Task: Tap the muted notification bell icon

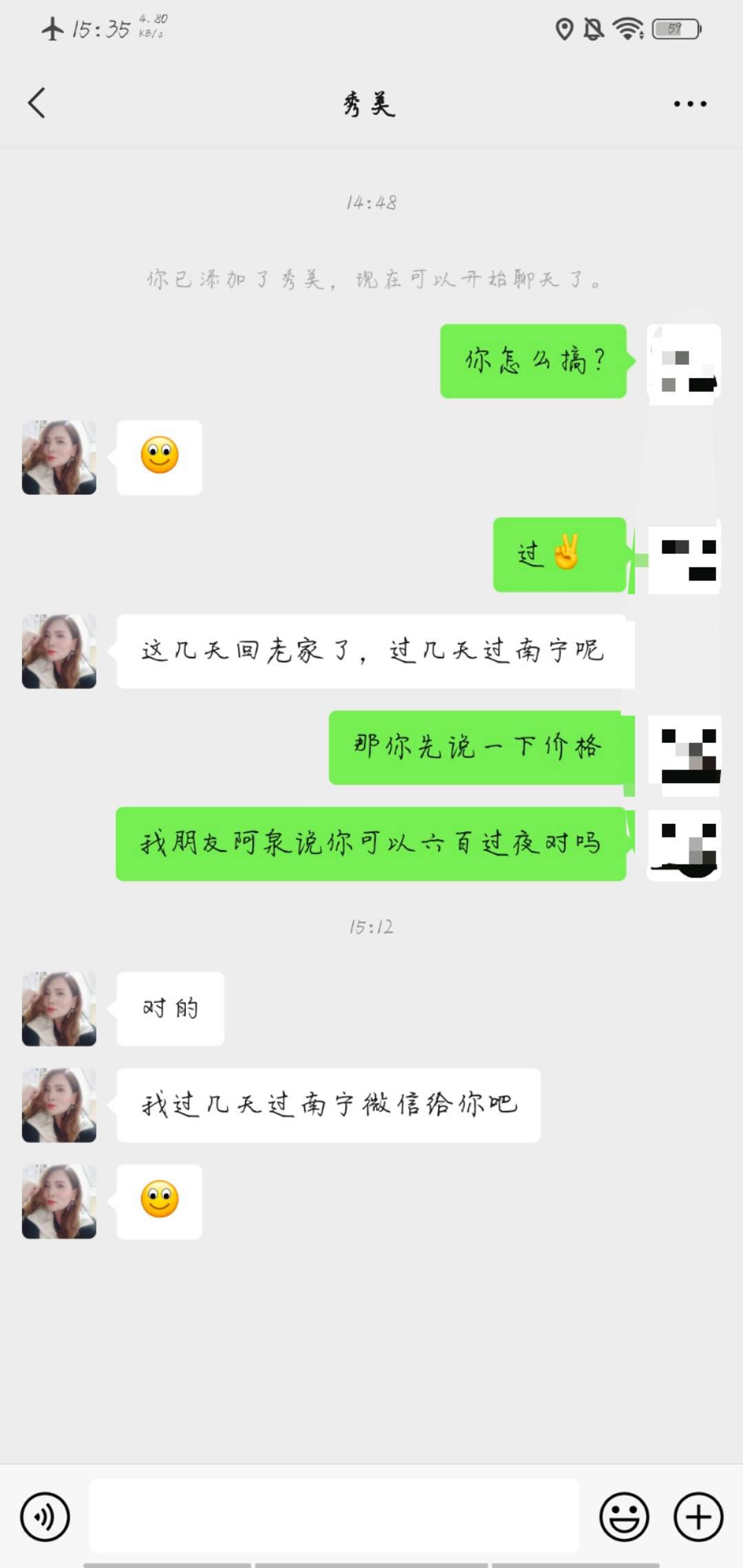Action: [592, 29]
